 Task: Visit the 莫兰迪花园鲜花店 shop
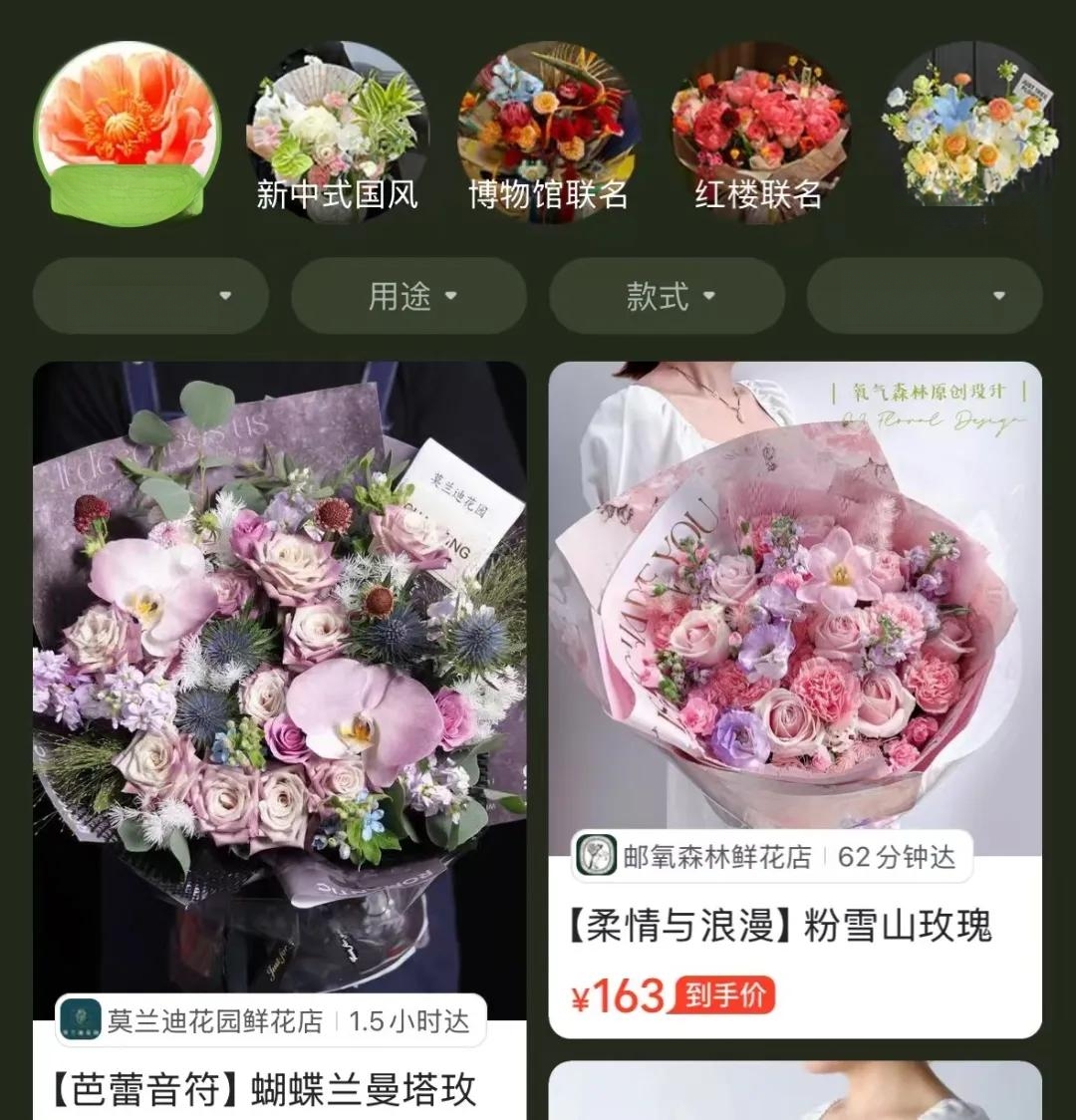point(214,1021)
